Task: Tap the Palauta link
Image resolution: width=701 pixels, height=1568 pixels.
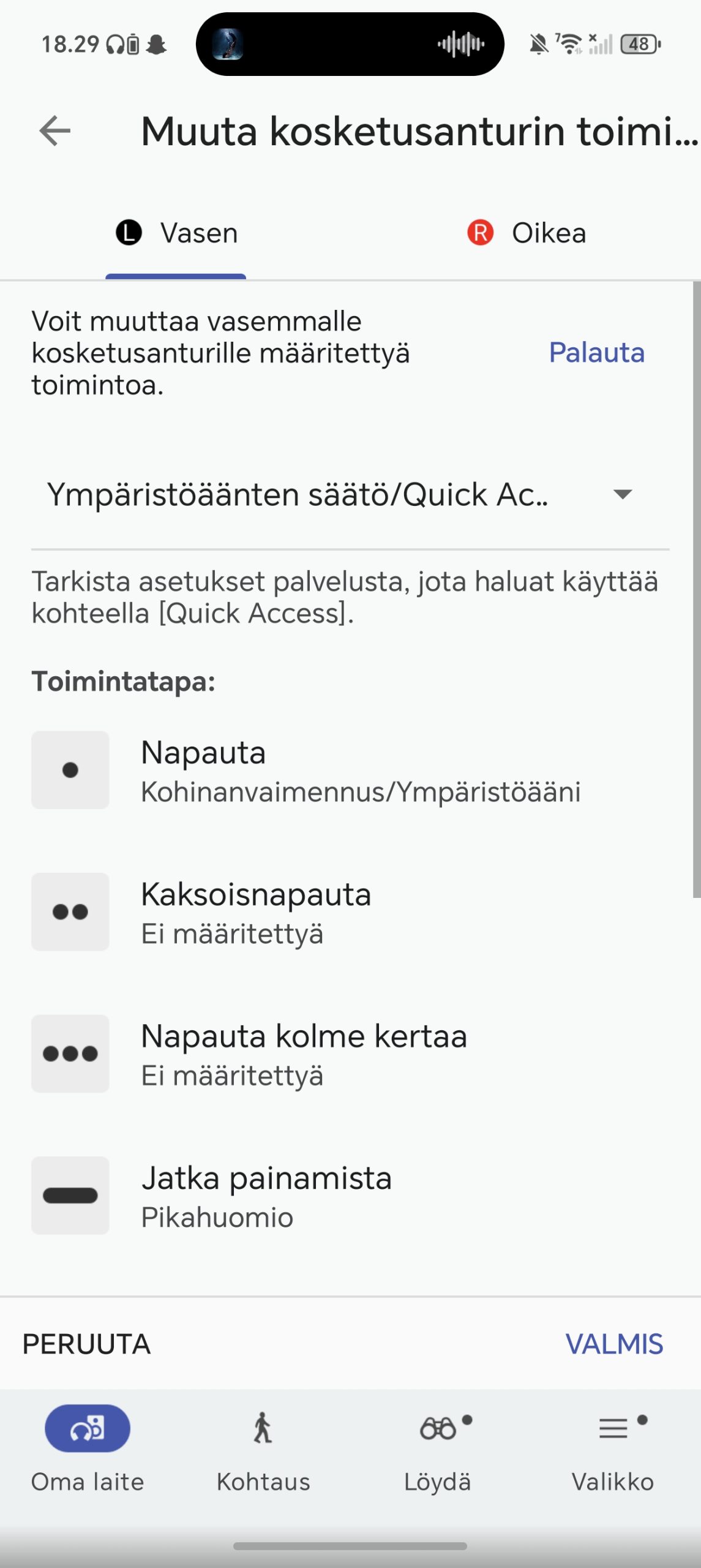Action: click(596, 353)
